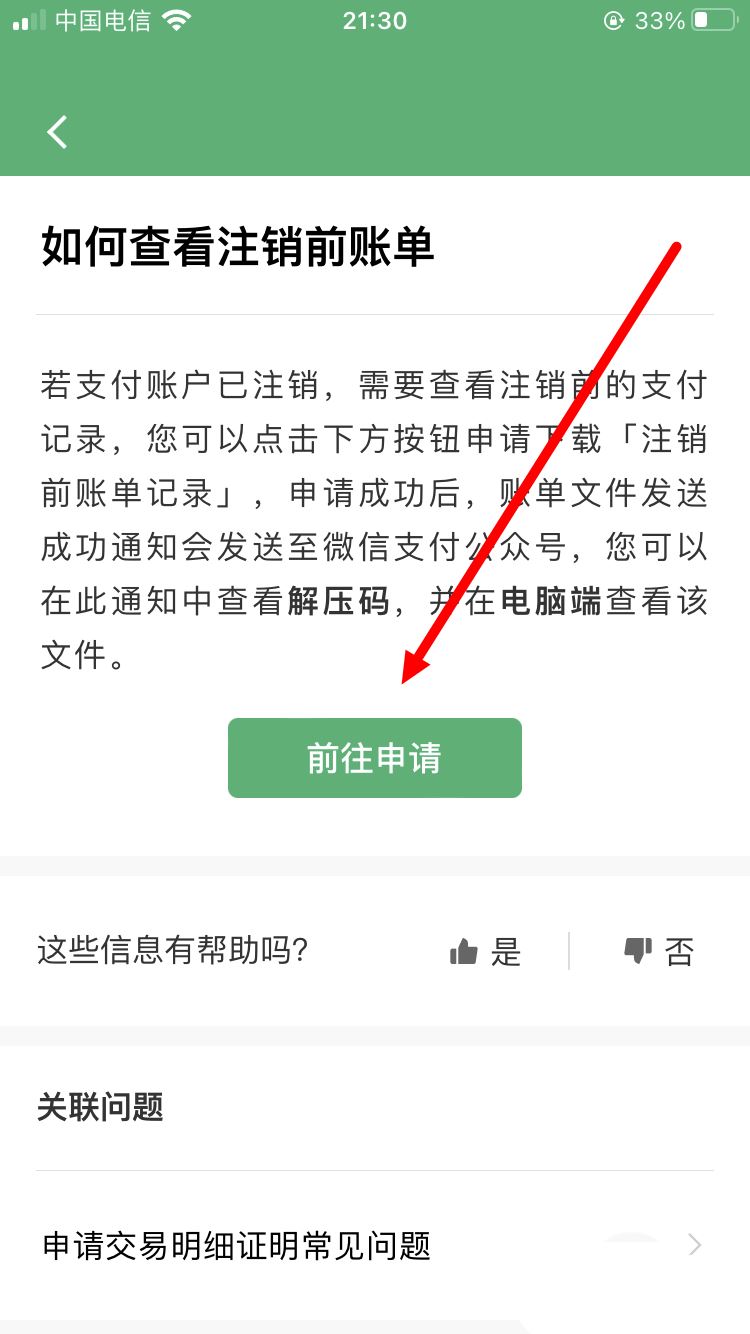Viewport: 750px width, 1334px height.
Task: Go back using the top-left arrow
Action: (x=57, y=132)
